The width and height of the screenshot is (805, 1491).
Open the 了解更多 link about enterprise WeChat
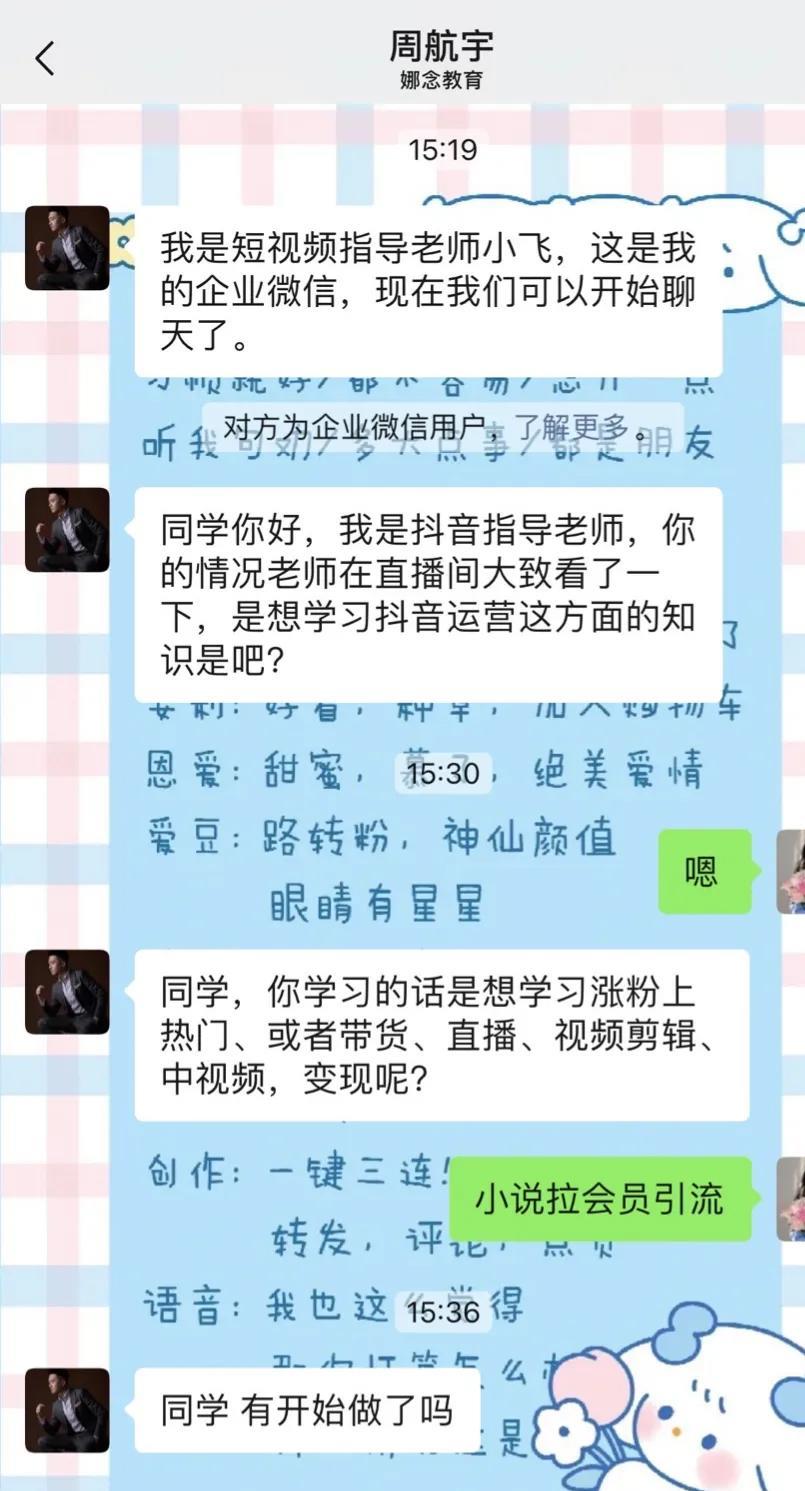point(573,427)
